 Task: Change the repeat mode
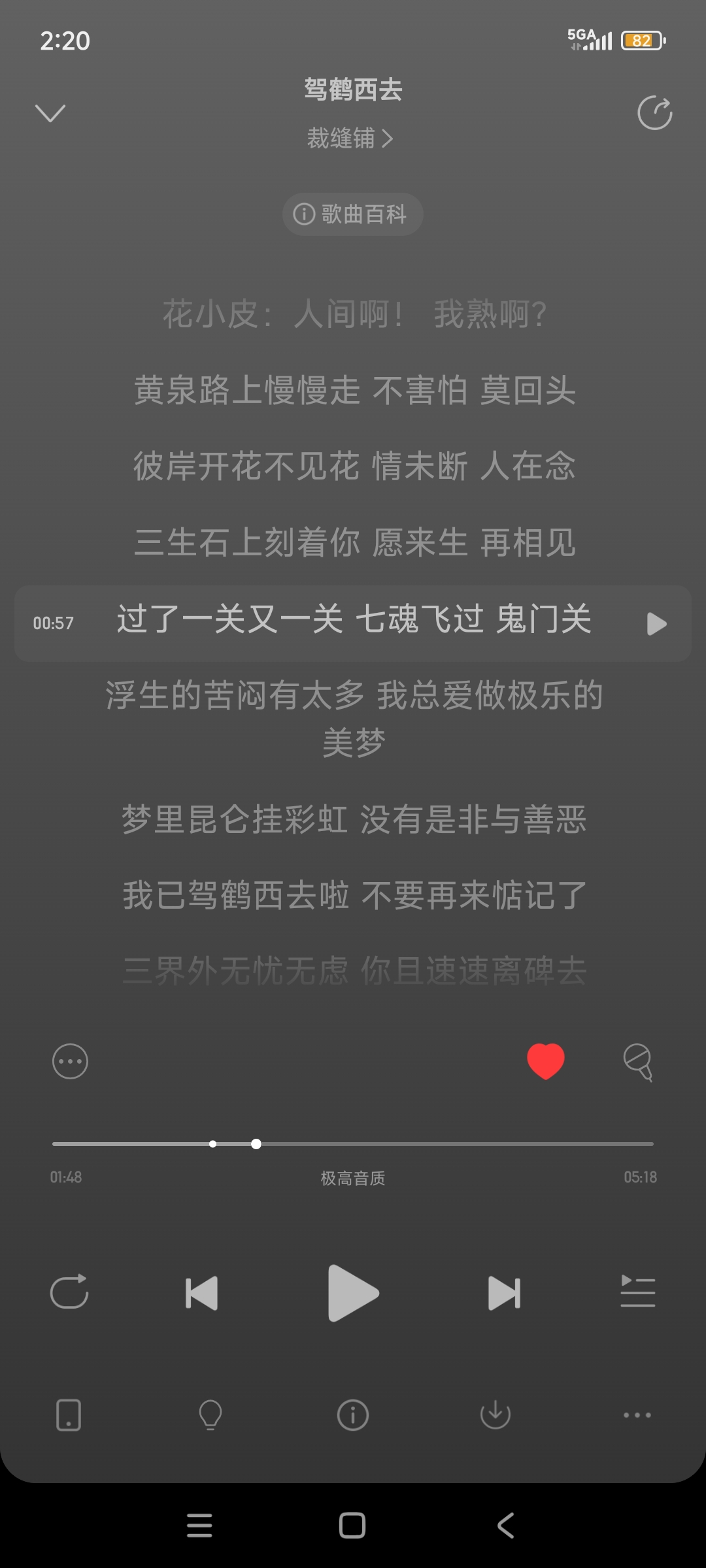coord(69,1292)
